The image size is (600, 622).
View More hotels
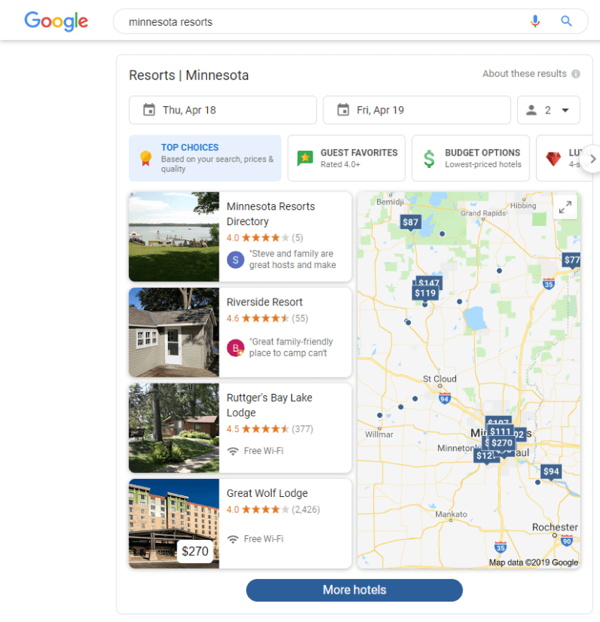tap(354, 590)
